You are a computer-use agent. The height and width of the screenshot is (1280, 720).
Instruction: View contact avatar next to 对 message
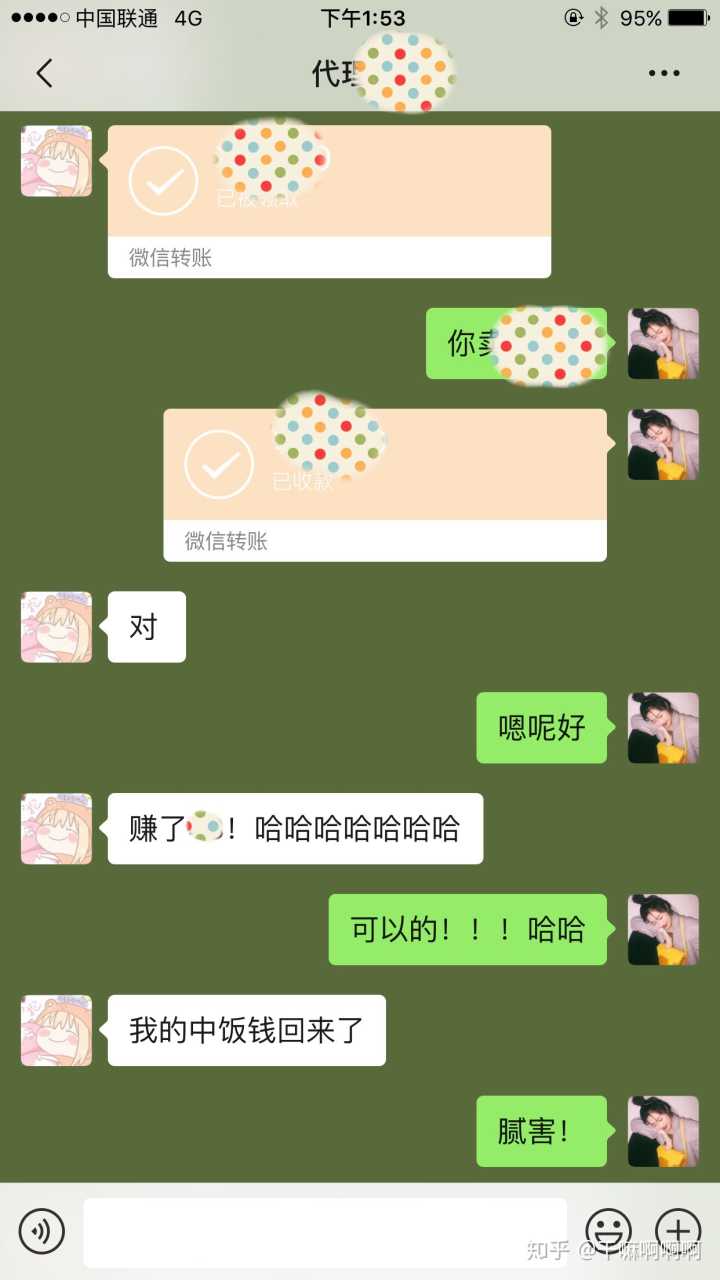coord(56,627)
